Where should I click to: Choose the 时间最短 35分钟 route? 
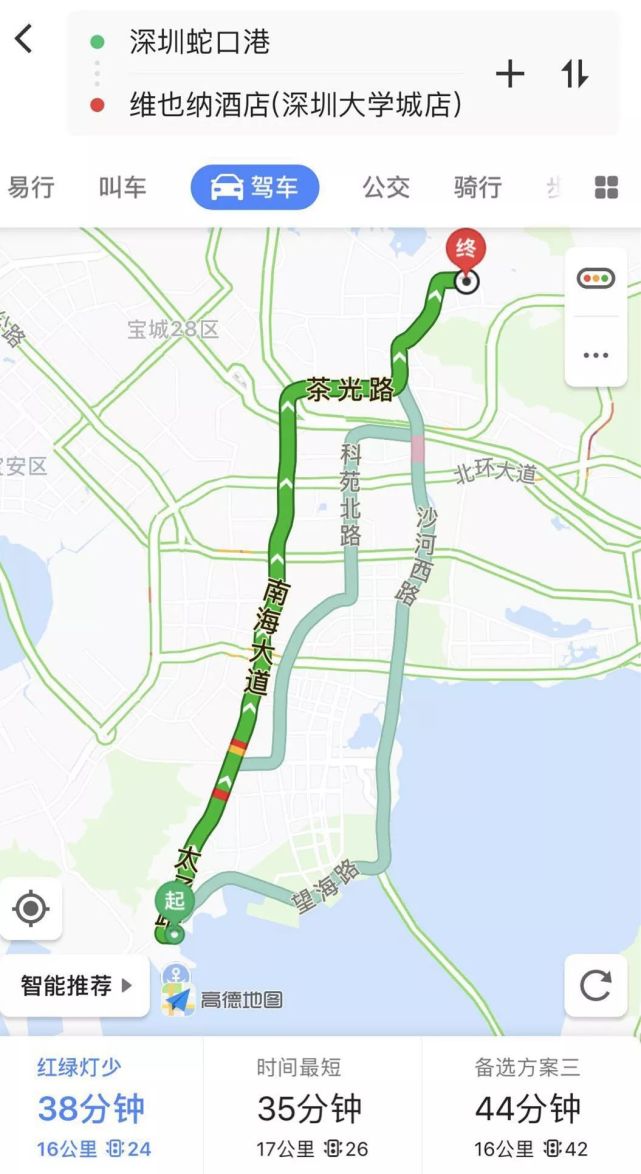point(312,1105)
